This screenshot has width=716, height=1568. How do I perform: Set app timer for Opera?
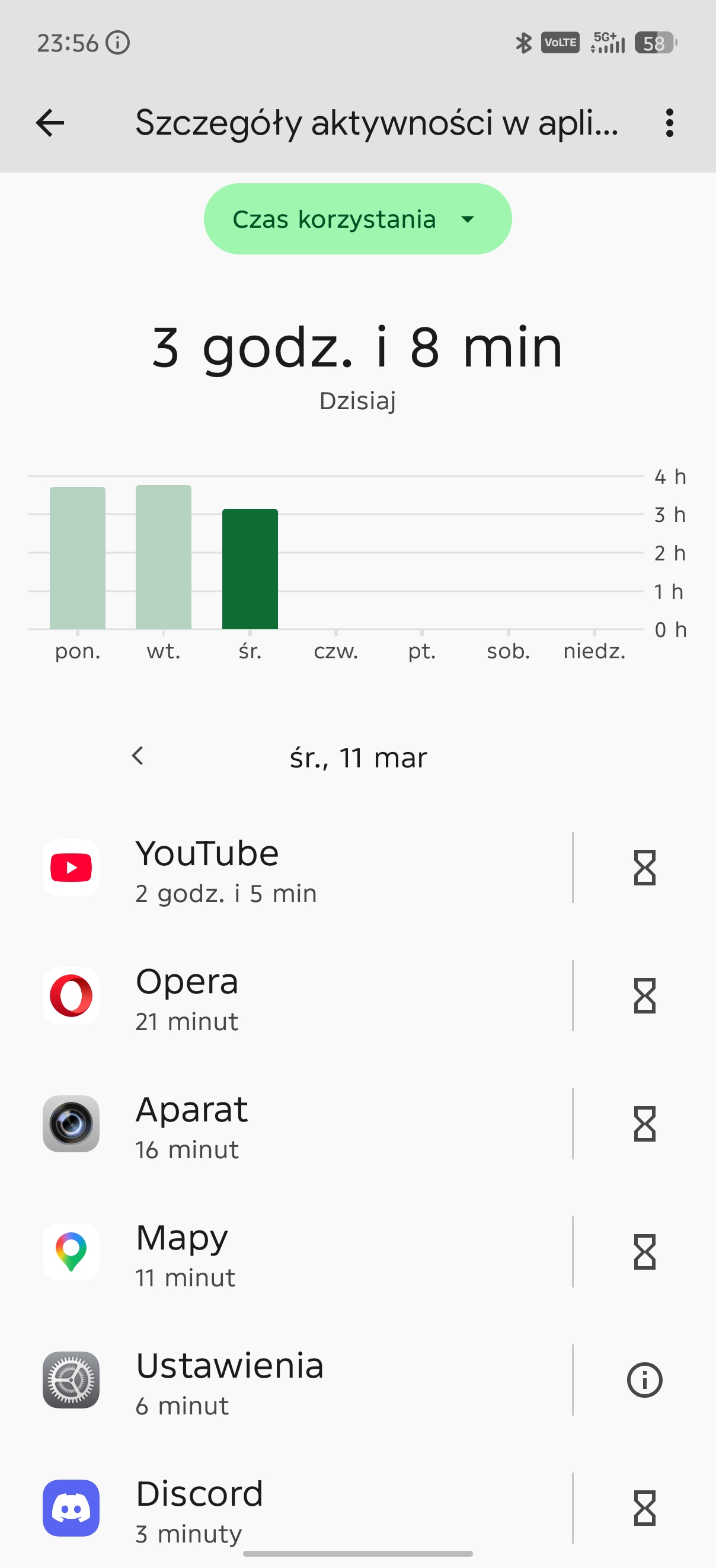644,996
